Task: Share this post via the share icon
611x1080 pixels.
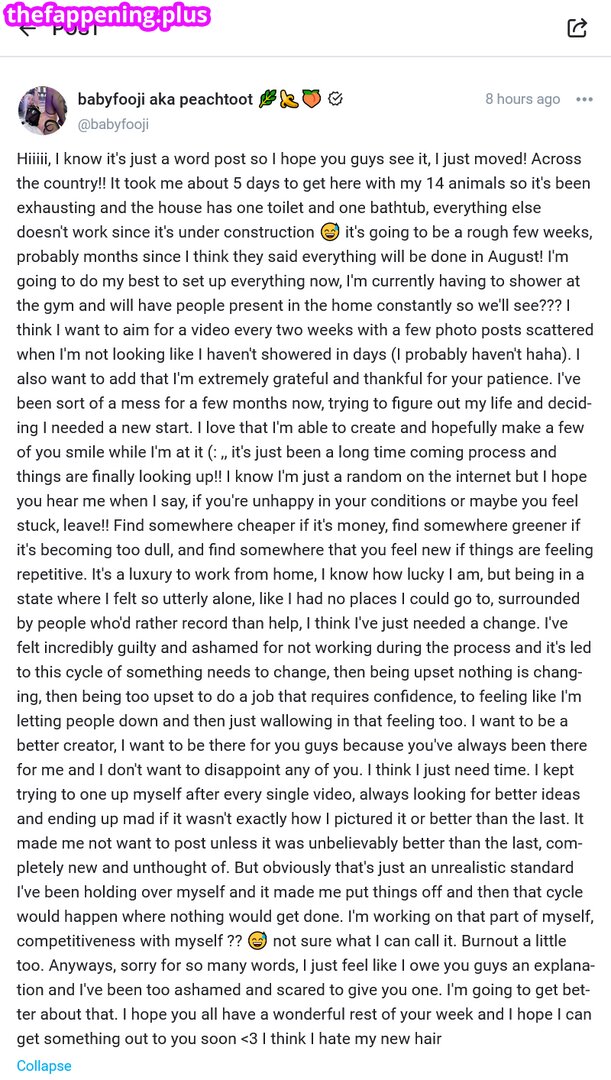Action: (577, 28)
